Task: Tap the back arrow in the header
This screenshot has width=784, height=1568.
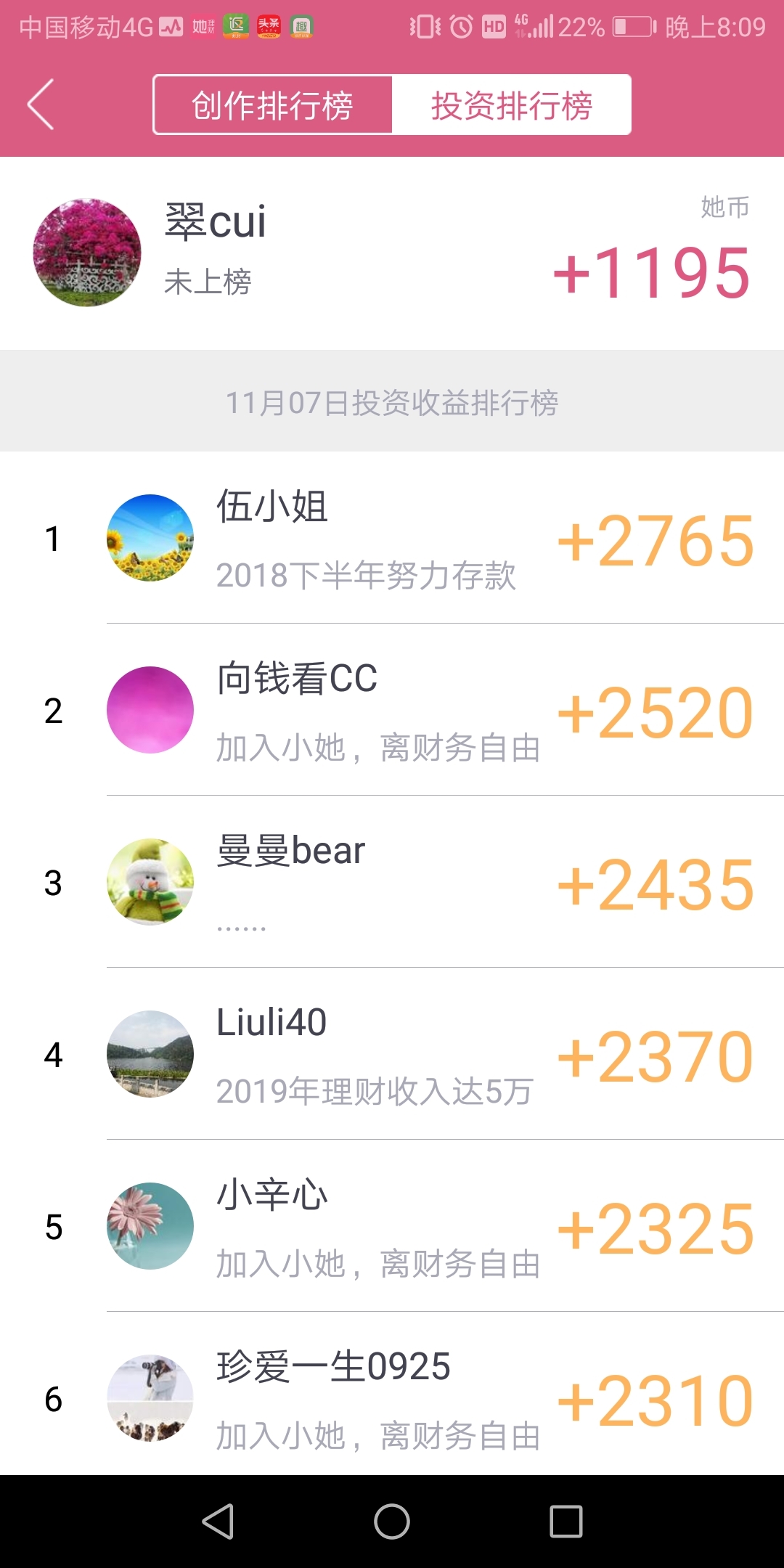Action: click(x=41, y=105)
